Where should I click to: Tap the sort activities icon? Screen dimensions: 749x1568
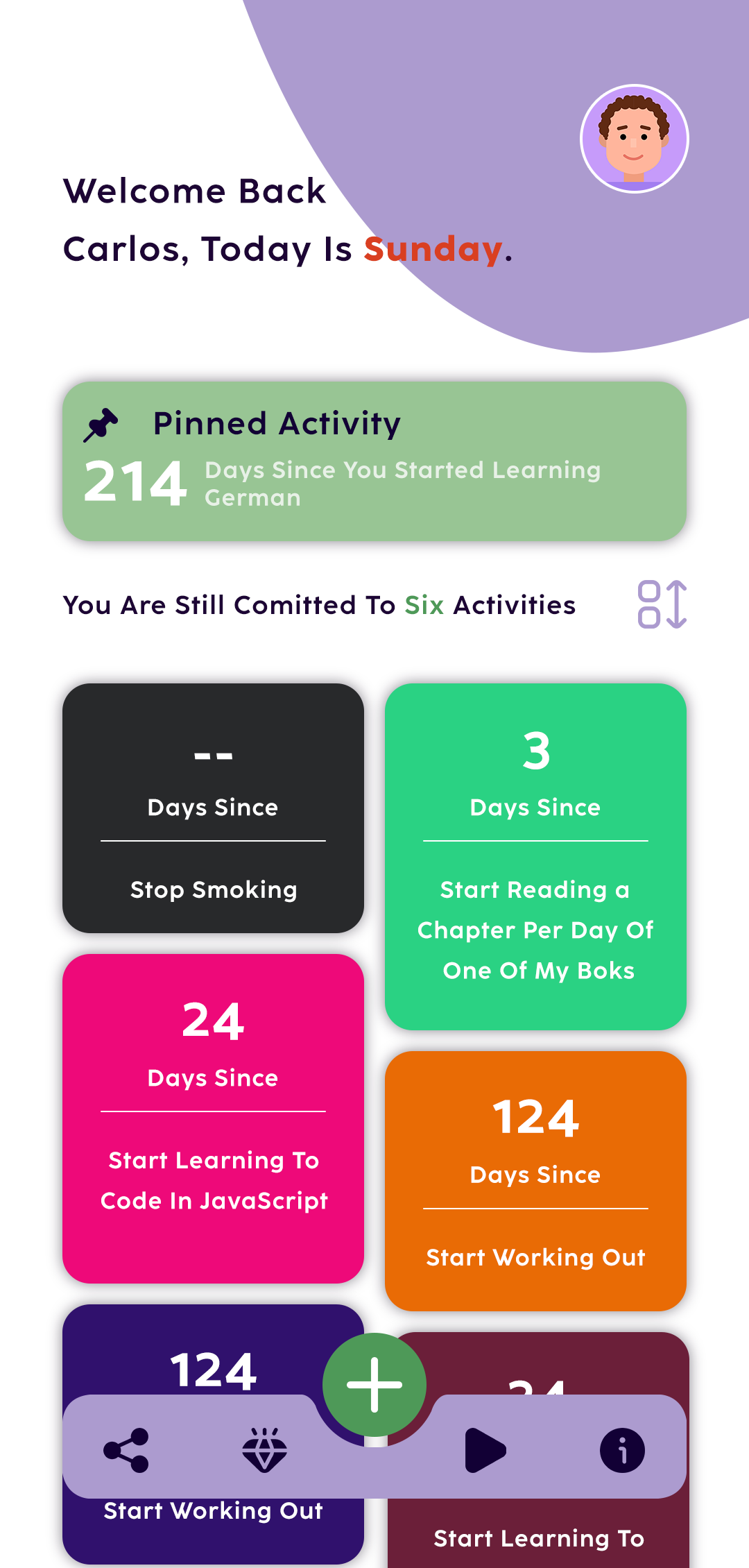point(662,604)
